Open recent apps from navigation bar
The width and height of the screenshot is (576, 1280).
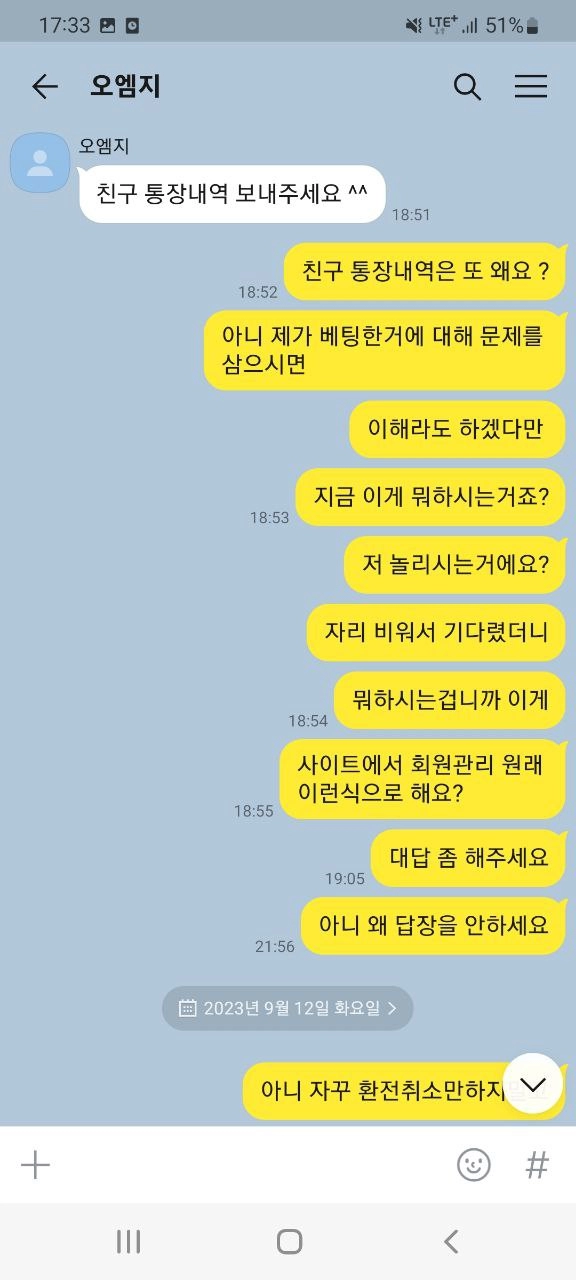coord(128,1241)
